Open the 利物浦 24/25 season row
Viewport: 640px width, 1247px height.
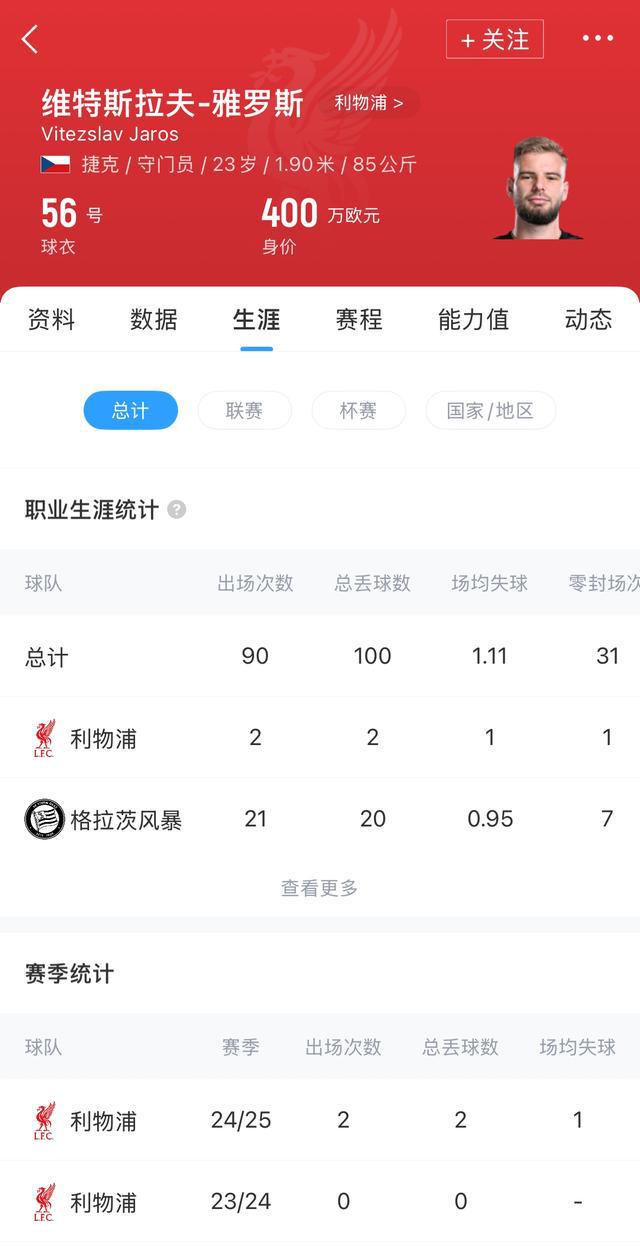(320, 1120)
